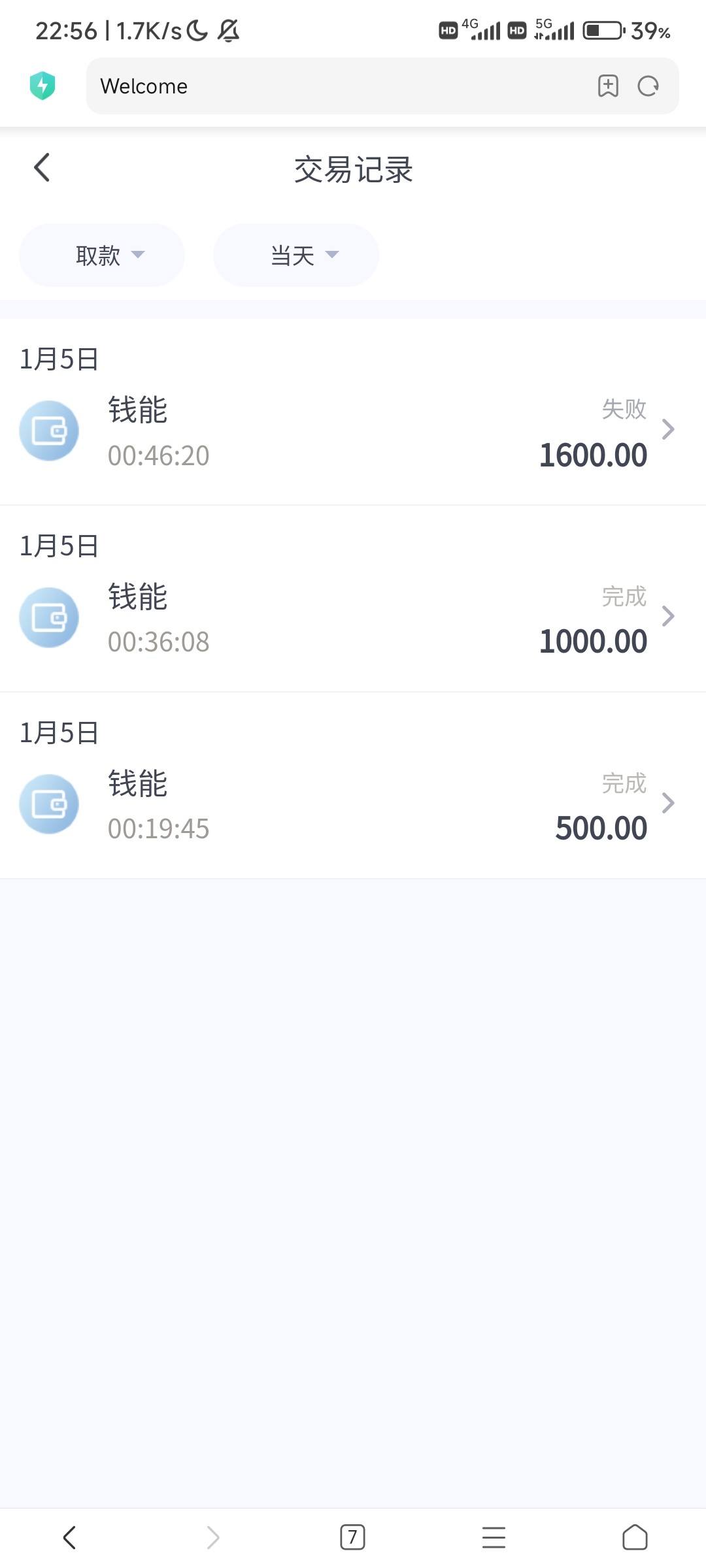Viewport: 706px width, 1568px height.
Task: Navigate back using the browser bottom bar
Action: (70, 1537)
